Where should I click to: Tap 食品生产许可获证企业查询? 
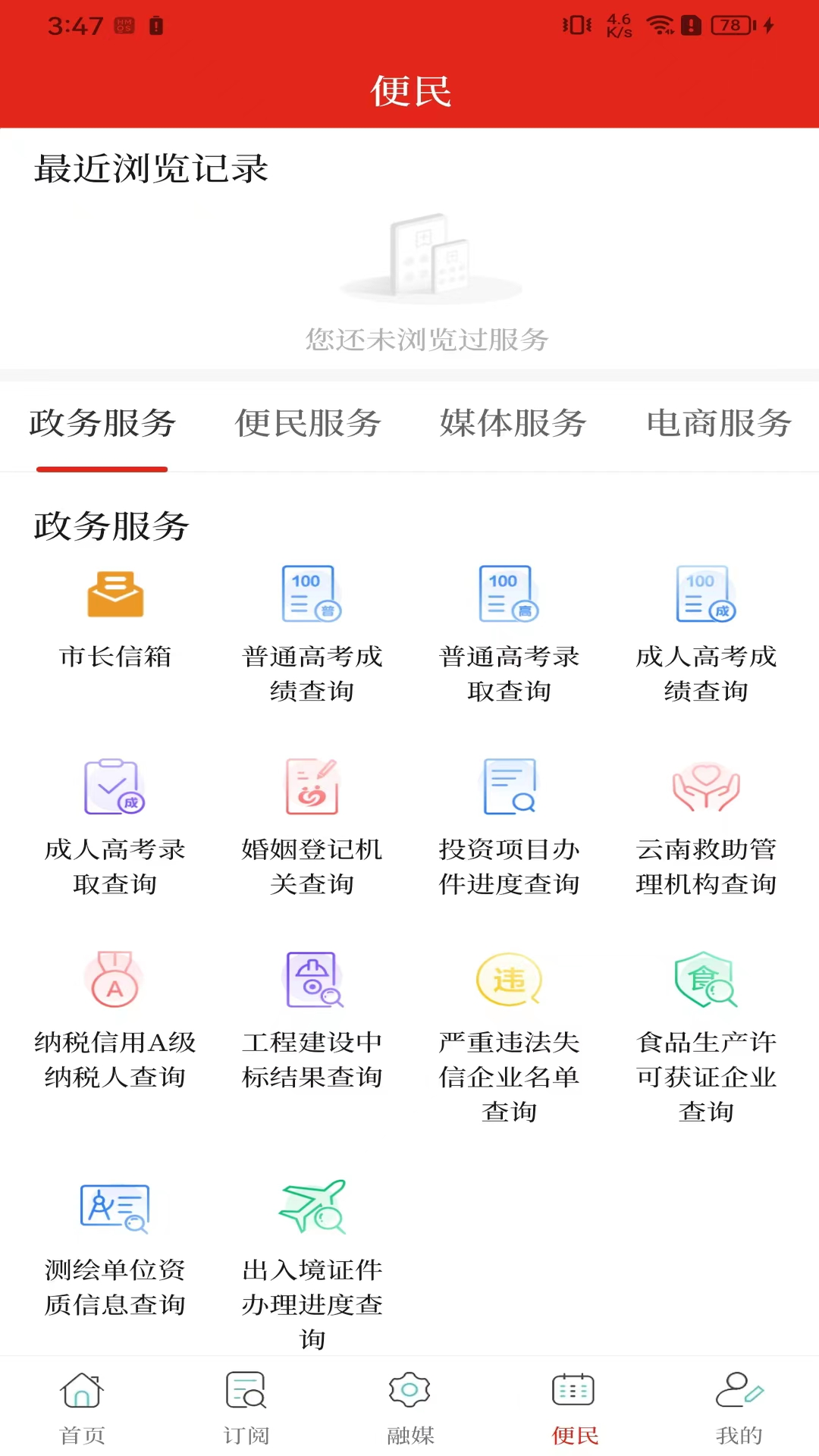(706, 1031)
